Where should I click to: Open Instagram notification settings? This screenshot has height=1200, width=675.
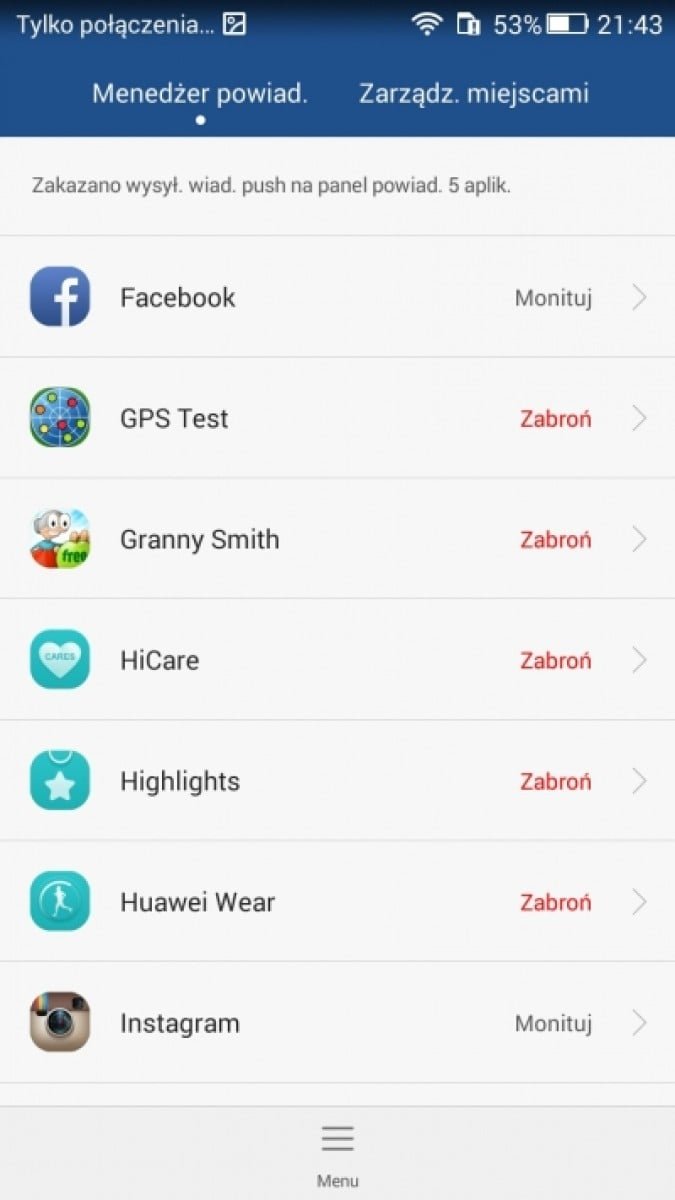click(x=337, y=1023)
